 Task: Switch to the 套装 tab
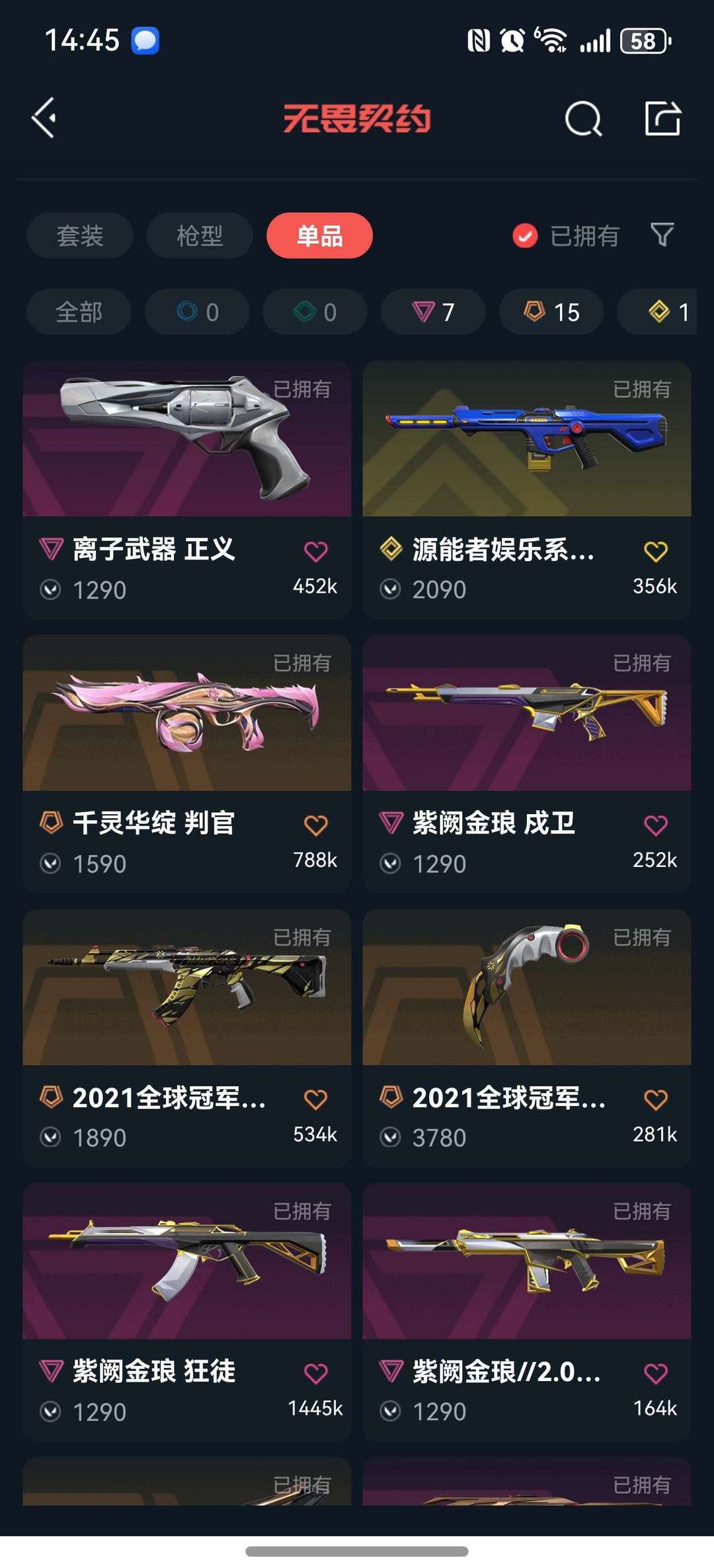79,236
